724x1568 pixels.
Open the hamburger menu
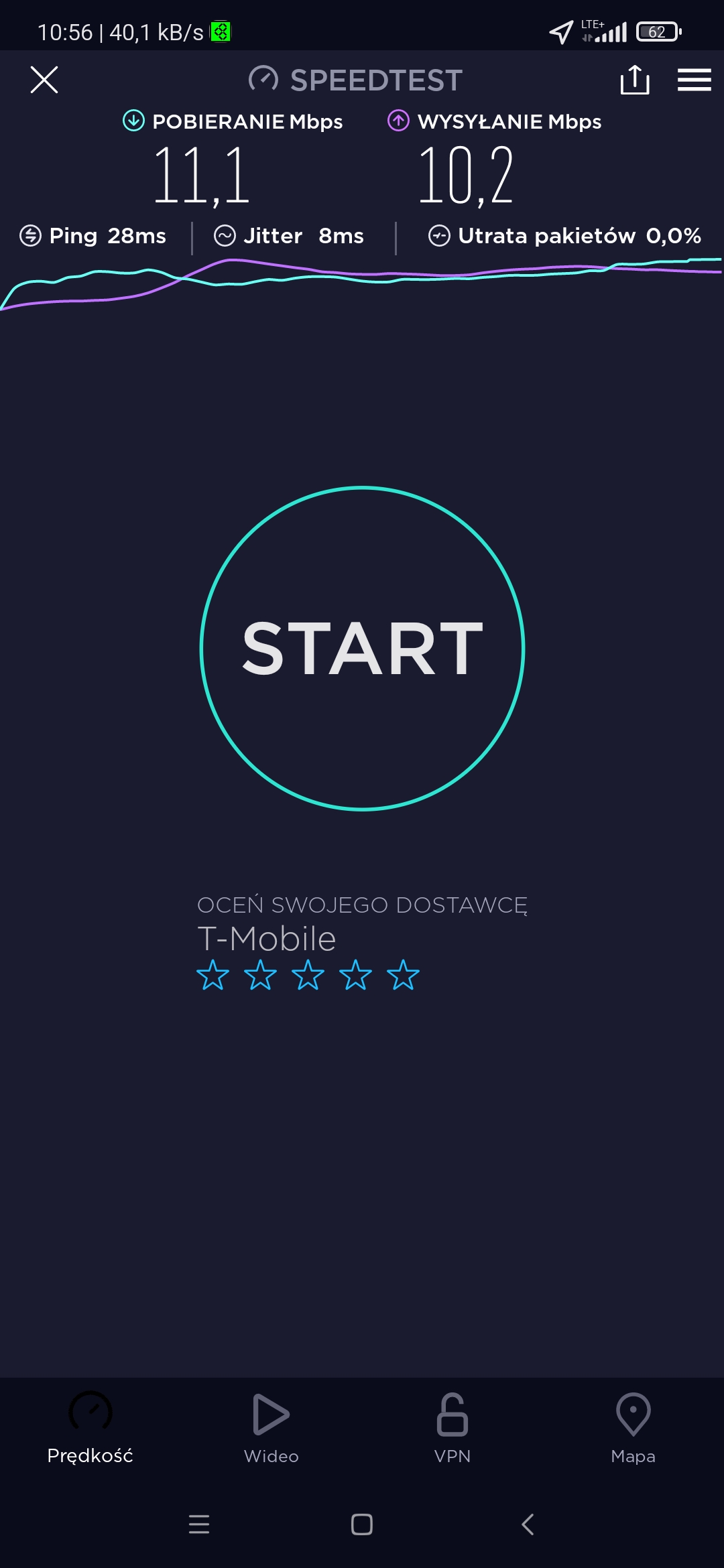point(694,80)
